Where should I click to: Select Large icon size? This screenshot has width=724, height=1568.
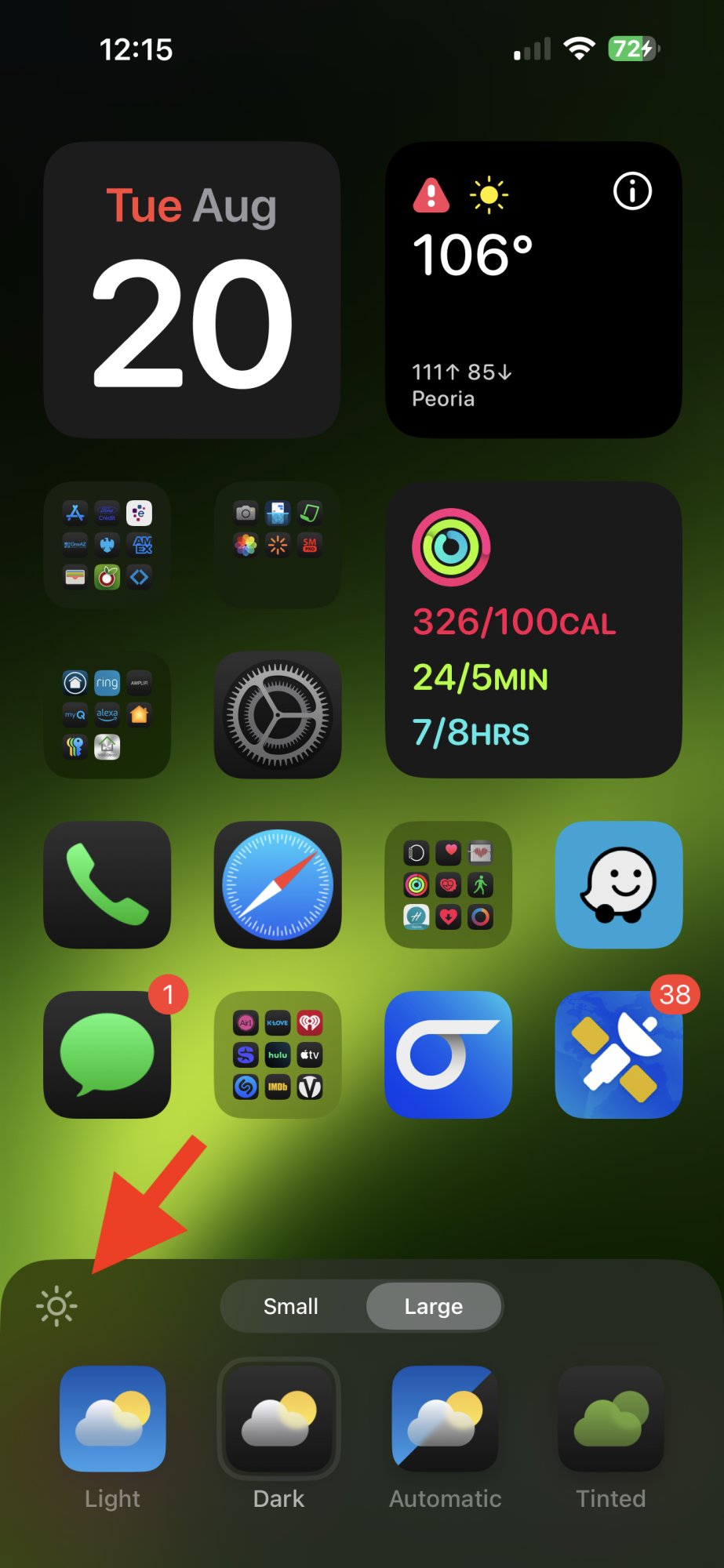tap(434, 1306)
